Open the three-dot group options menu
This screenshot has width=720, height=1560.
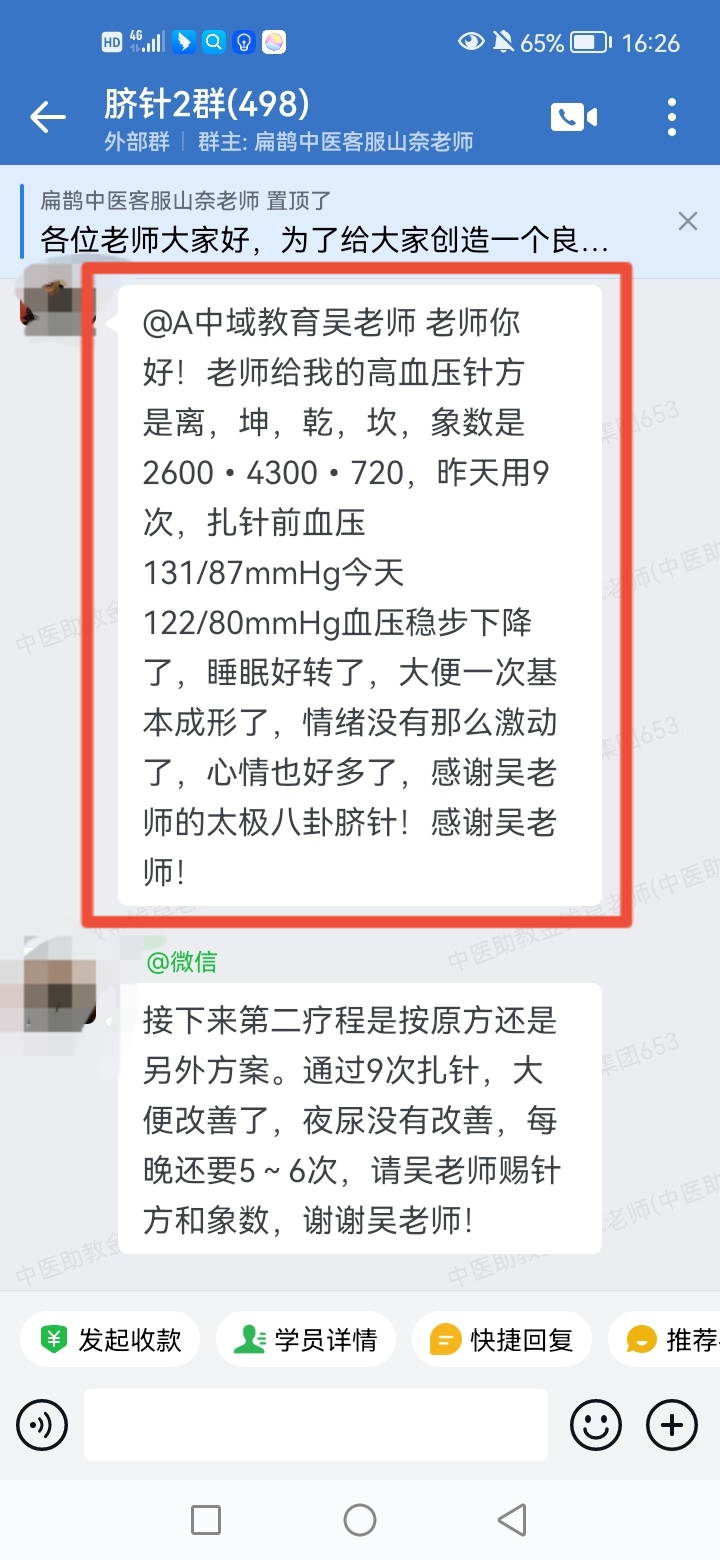tap(670, 116)
